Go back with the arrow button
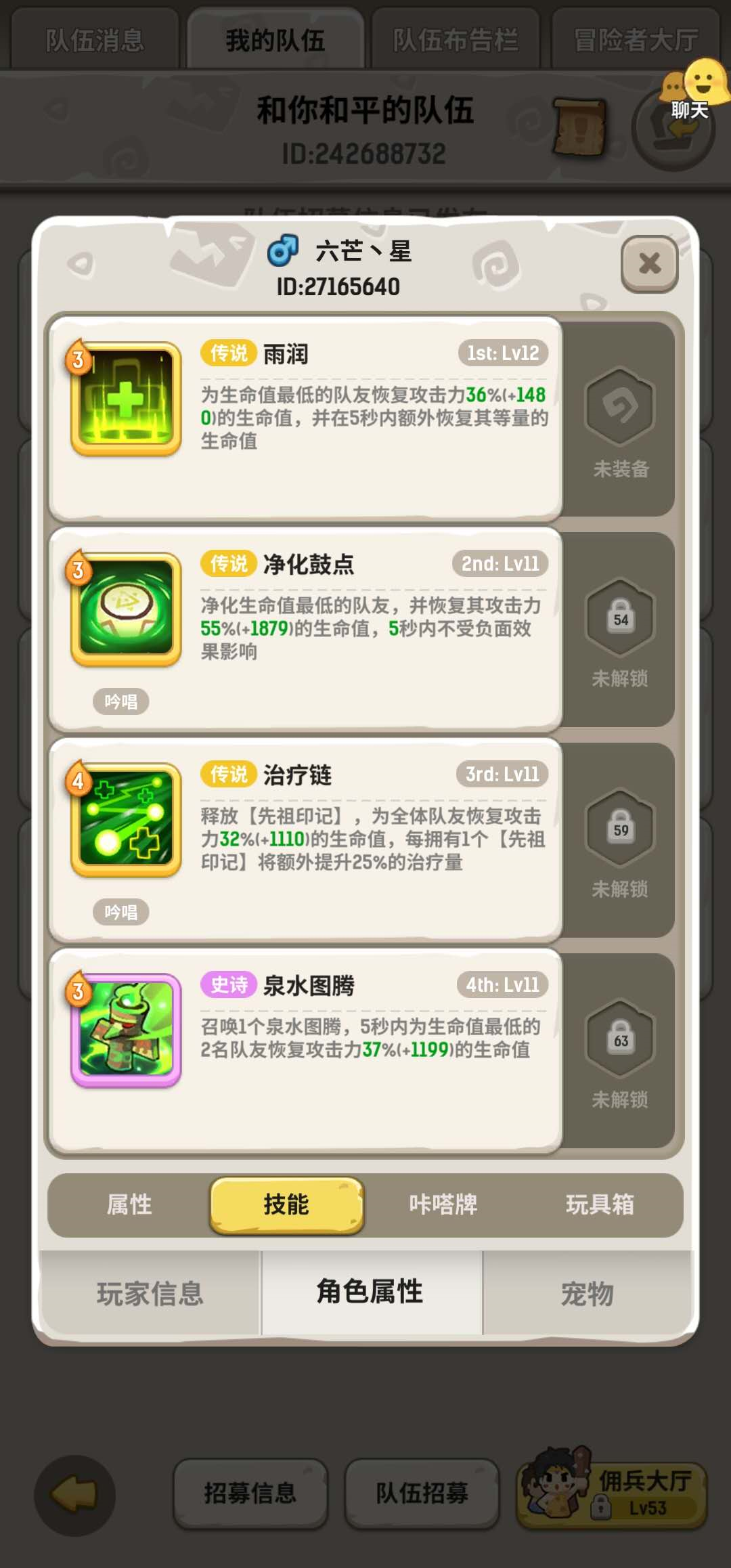 pyautogui.click(x=74, y=1495)
